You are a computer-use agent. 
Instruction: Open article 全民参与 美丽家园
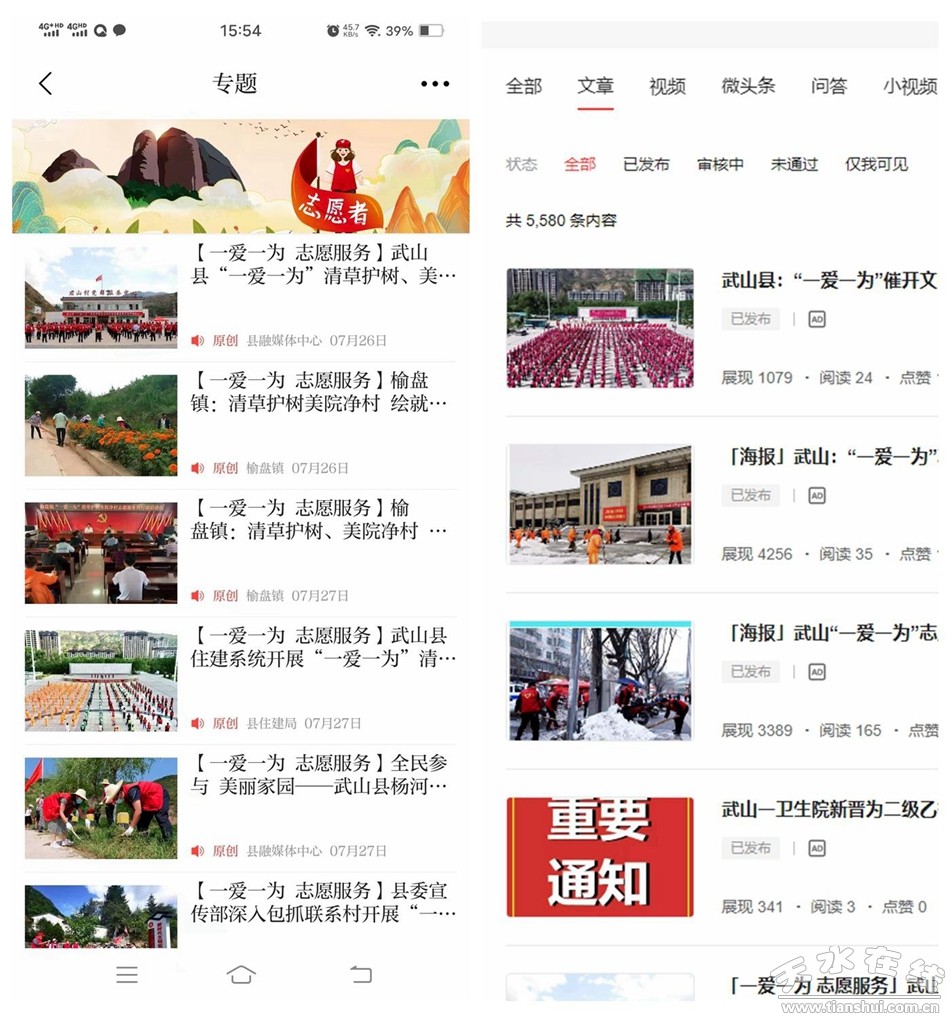tap(323, 774)
